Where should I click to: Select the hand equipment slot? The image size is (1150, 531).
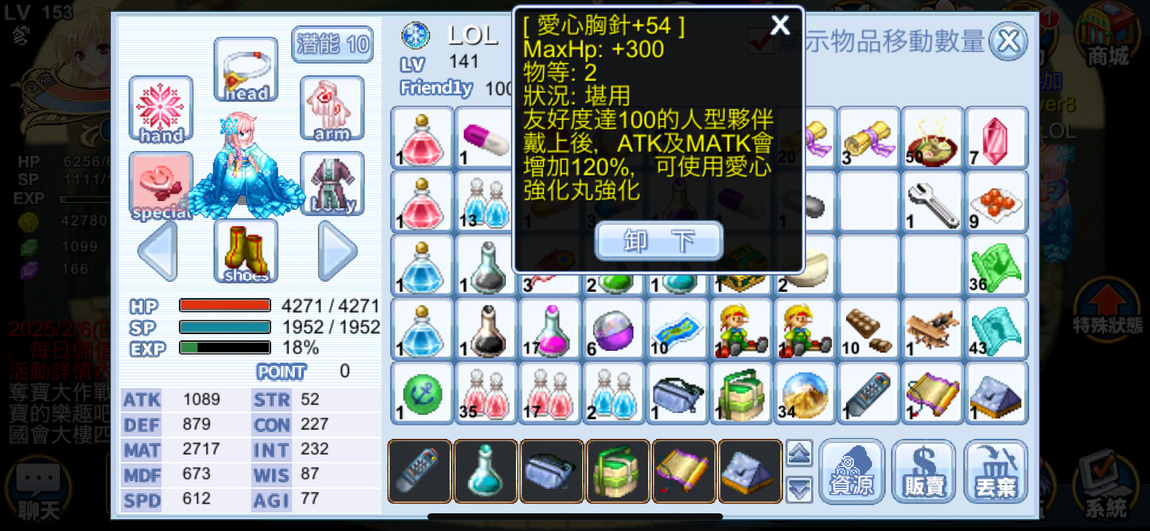(x=161, y=108)
